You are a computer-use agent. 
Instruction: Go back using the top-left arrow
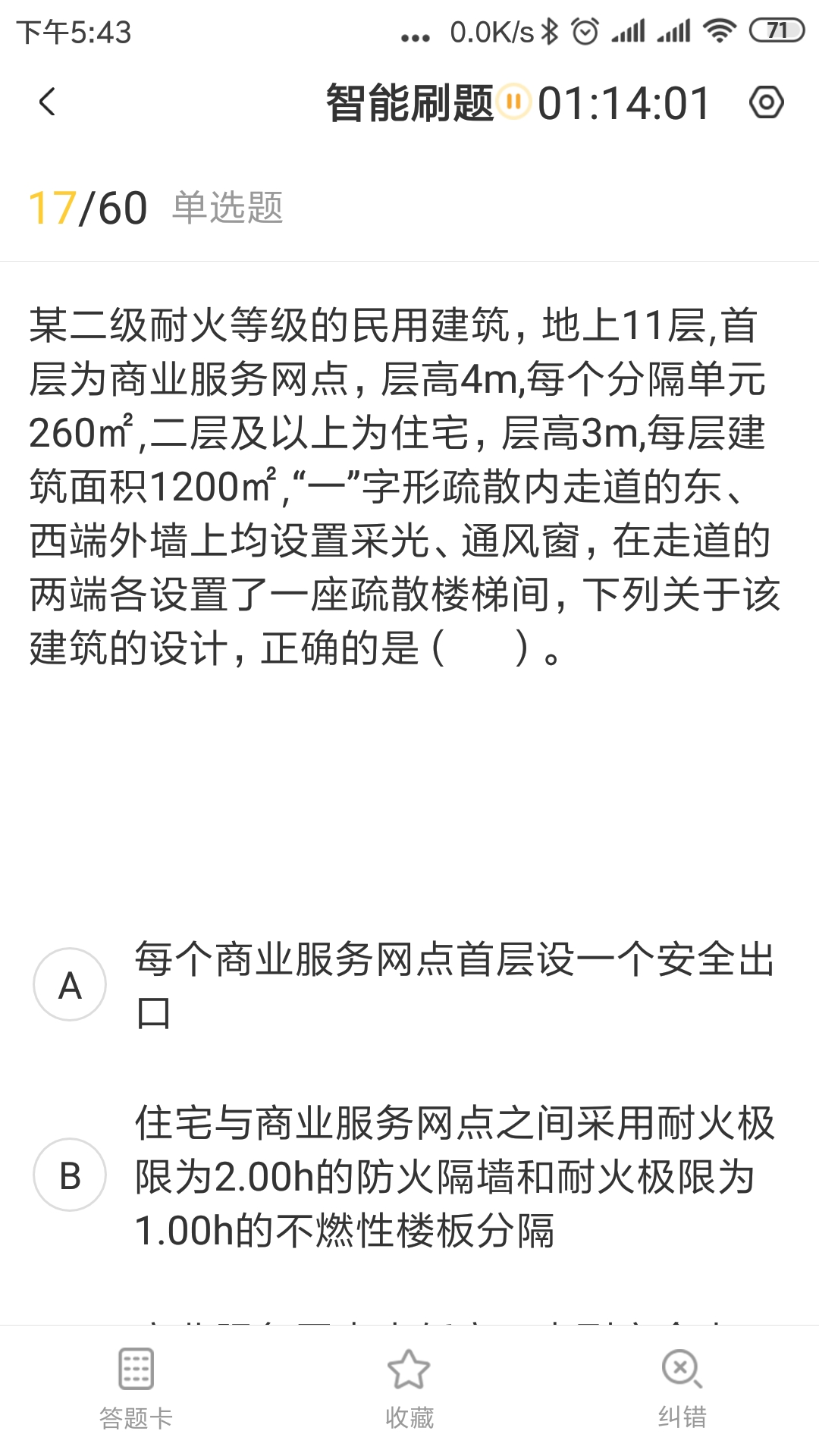coord(47,102)
